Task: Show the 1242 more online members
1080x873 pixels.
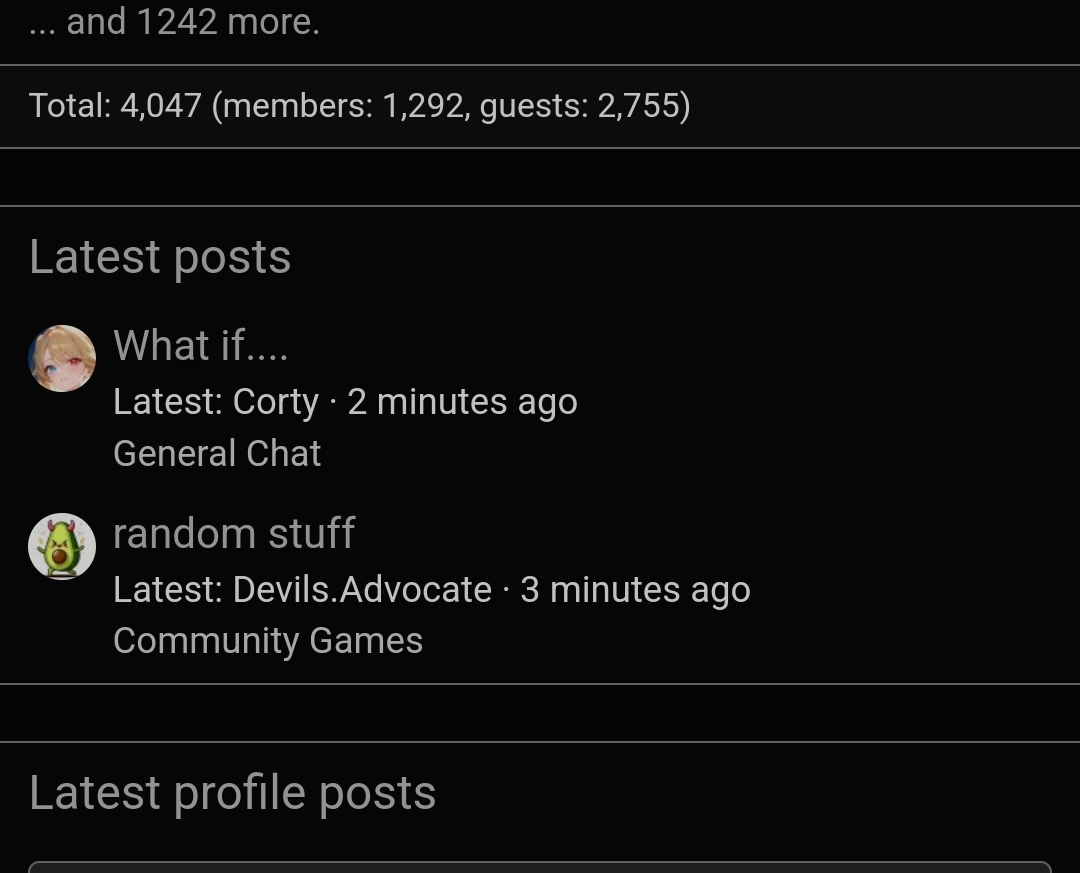Action: 192,22
